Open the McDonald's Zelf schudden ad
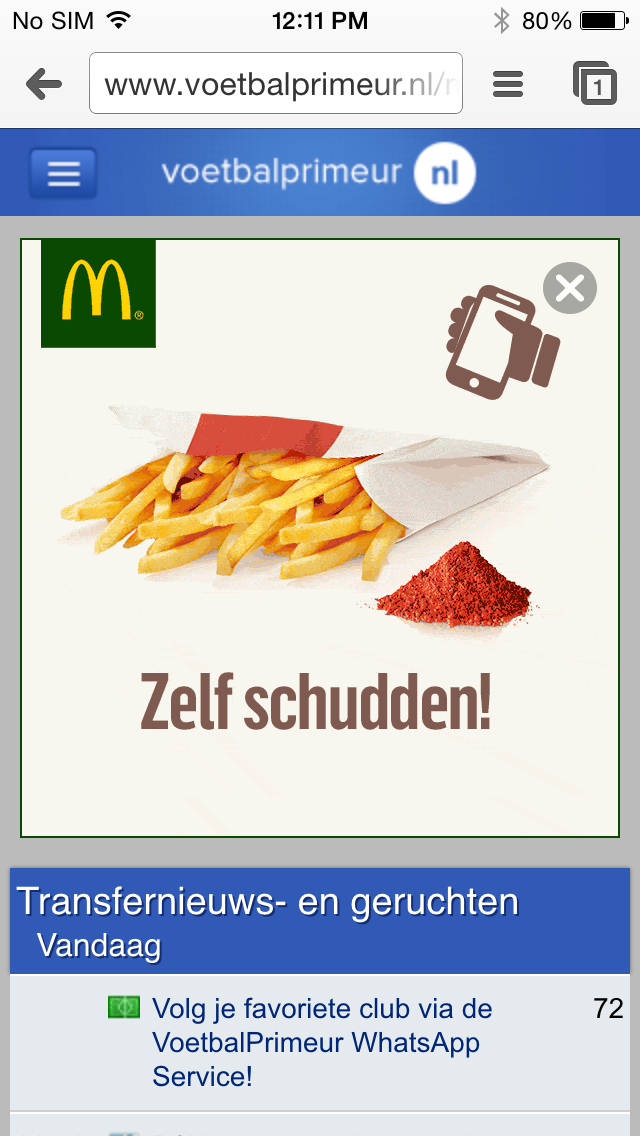Viewport: 640px width, 1136px height. 320,538
